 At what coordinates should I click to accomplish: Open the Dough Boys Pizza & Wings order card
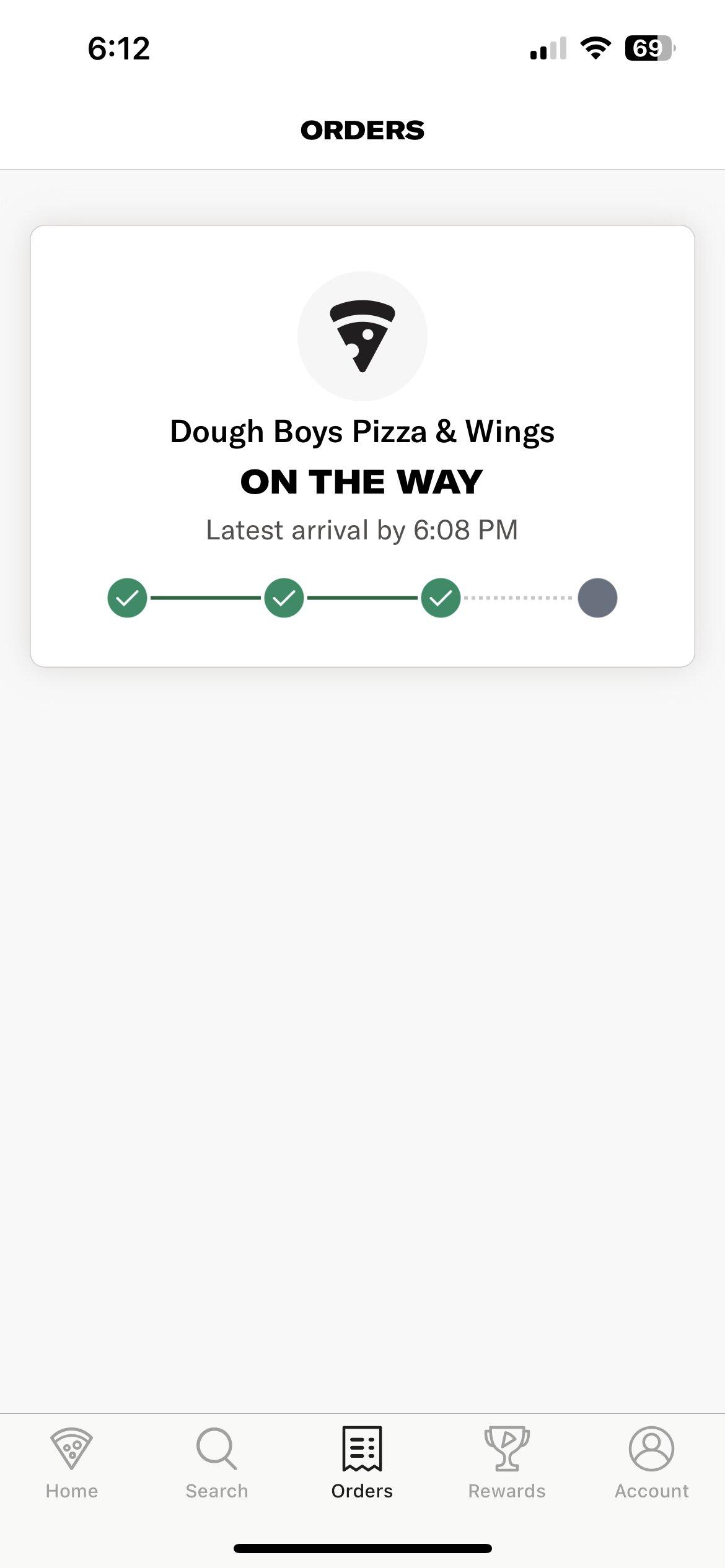[362, 446]
